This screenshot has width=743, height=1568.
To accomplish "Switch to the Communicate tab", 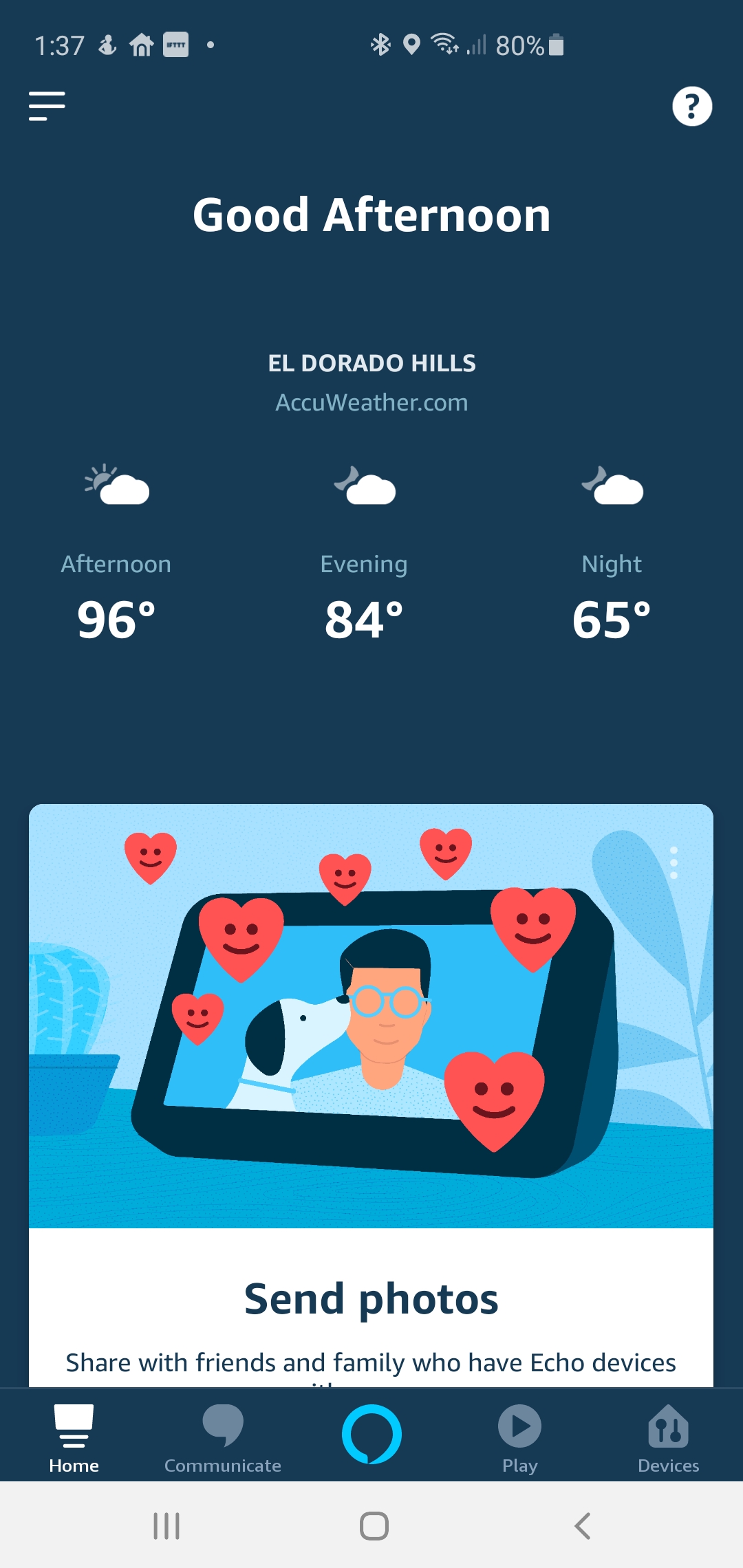I will point(223,1437).
